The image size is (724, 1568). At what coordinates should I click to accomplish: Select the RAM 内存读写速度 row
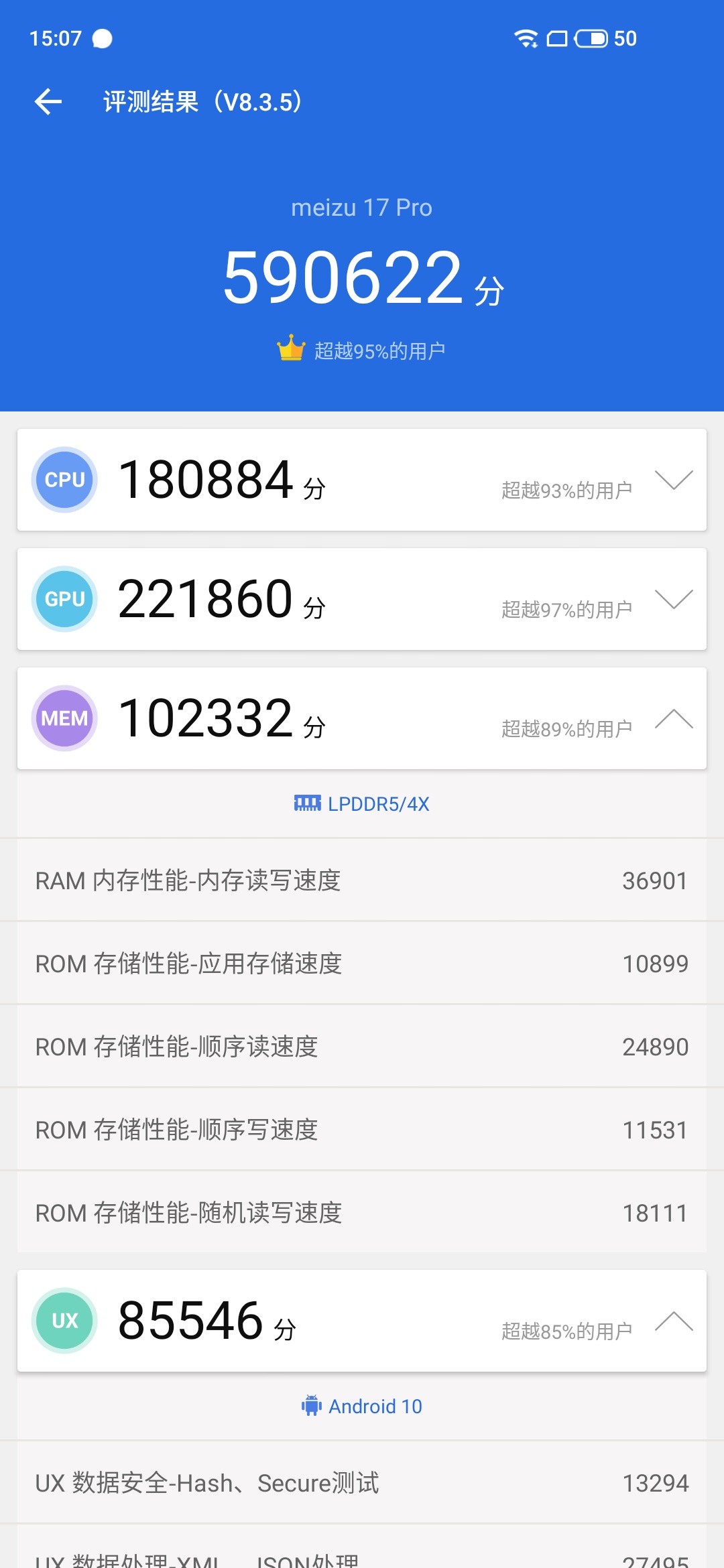[362, 881]
